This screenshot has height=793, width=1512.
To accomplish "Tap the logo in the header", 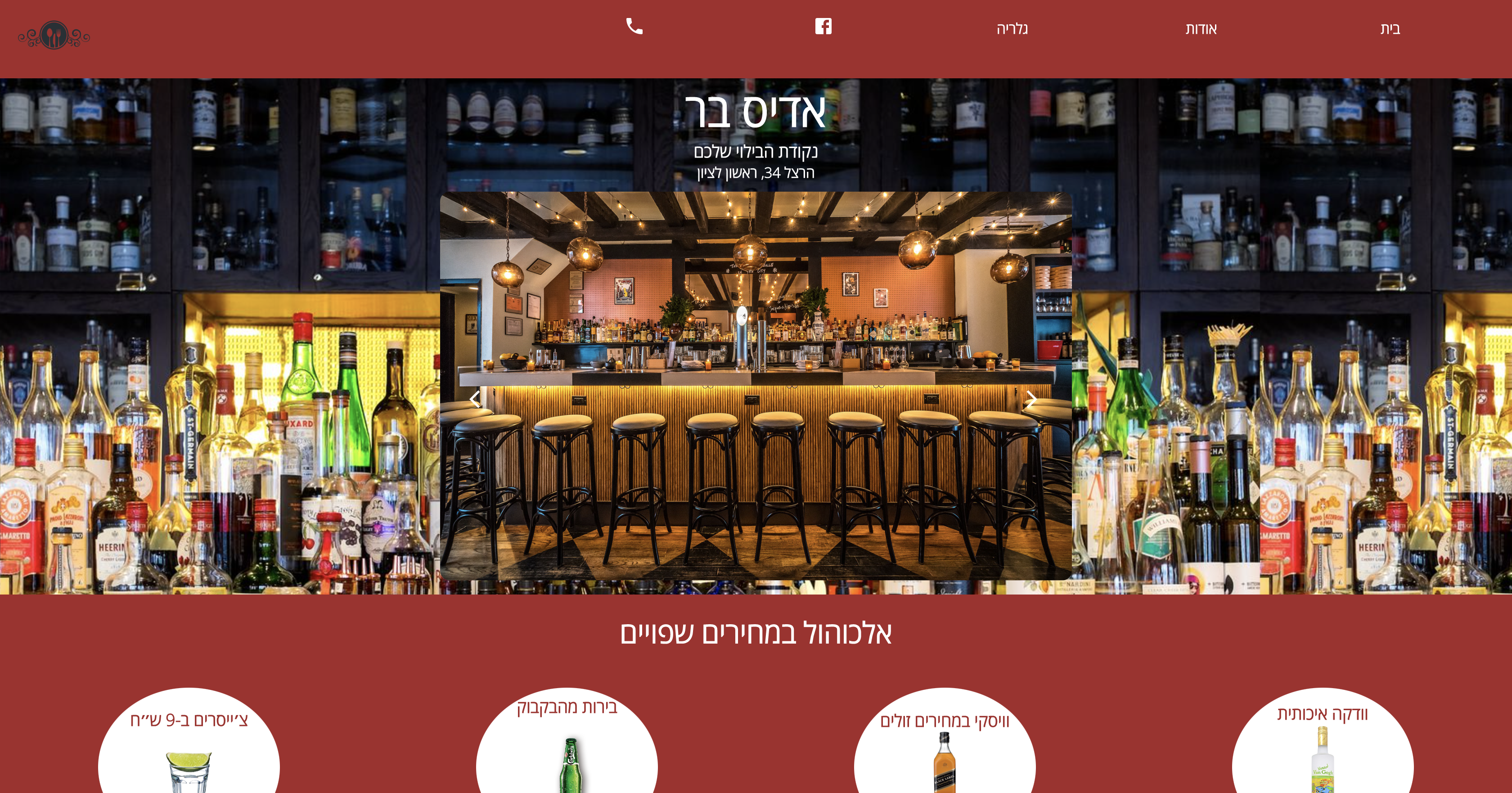I will pos(54,36).
